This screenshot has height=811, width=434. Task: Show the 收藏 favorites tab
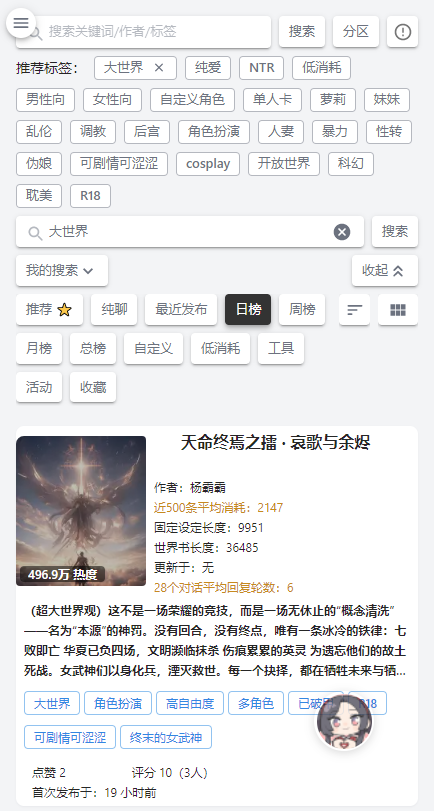pyautogui.click(x=93, y=387)
